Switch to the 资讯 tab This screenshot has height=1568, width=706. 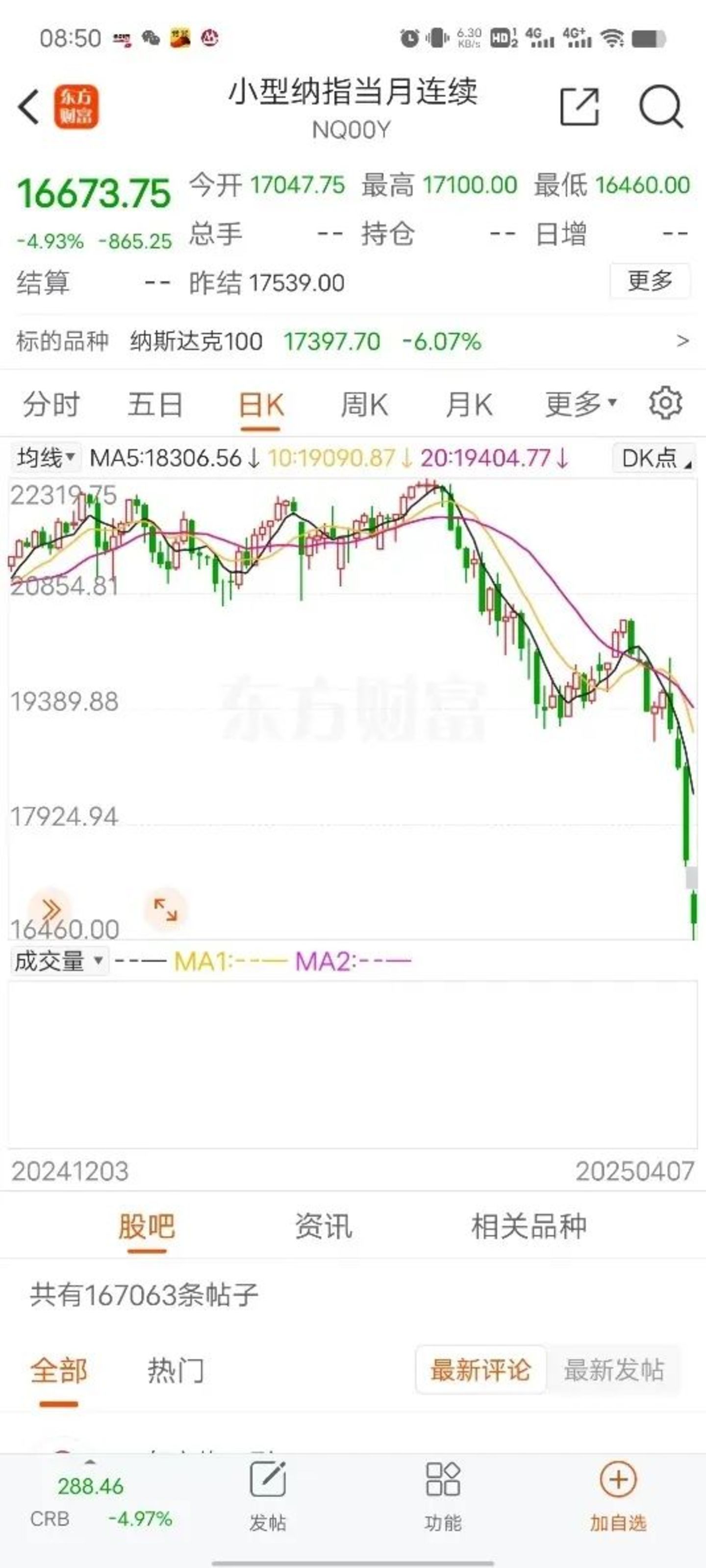point(323,1226)
